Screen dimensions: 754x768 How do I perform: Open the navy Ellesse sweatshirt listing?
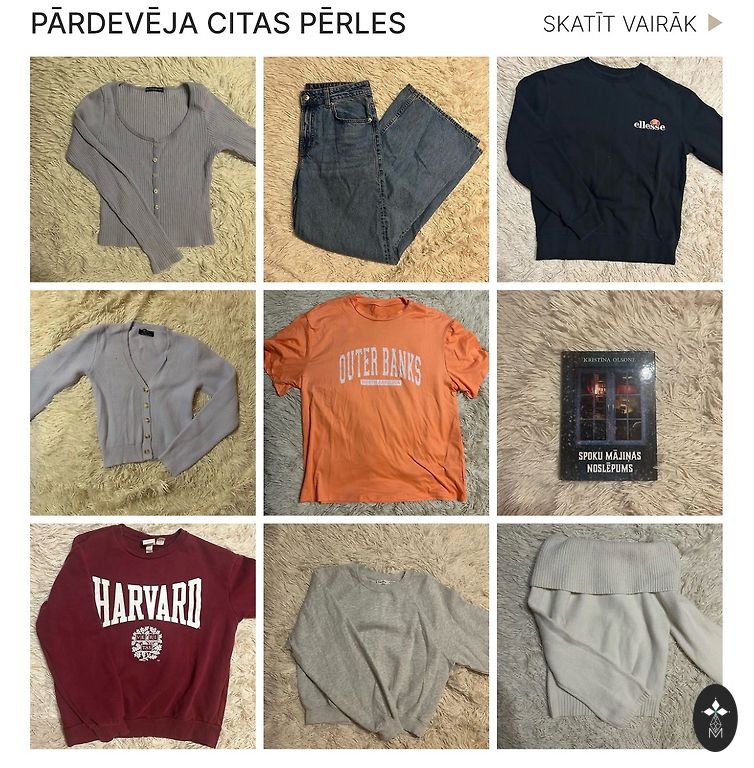pos(609,169)
